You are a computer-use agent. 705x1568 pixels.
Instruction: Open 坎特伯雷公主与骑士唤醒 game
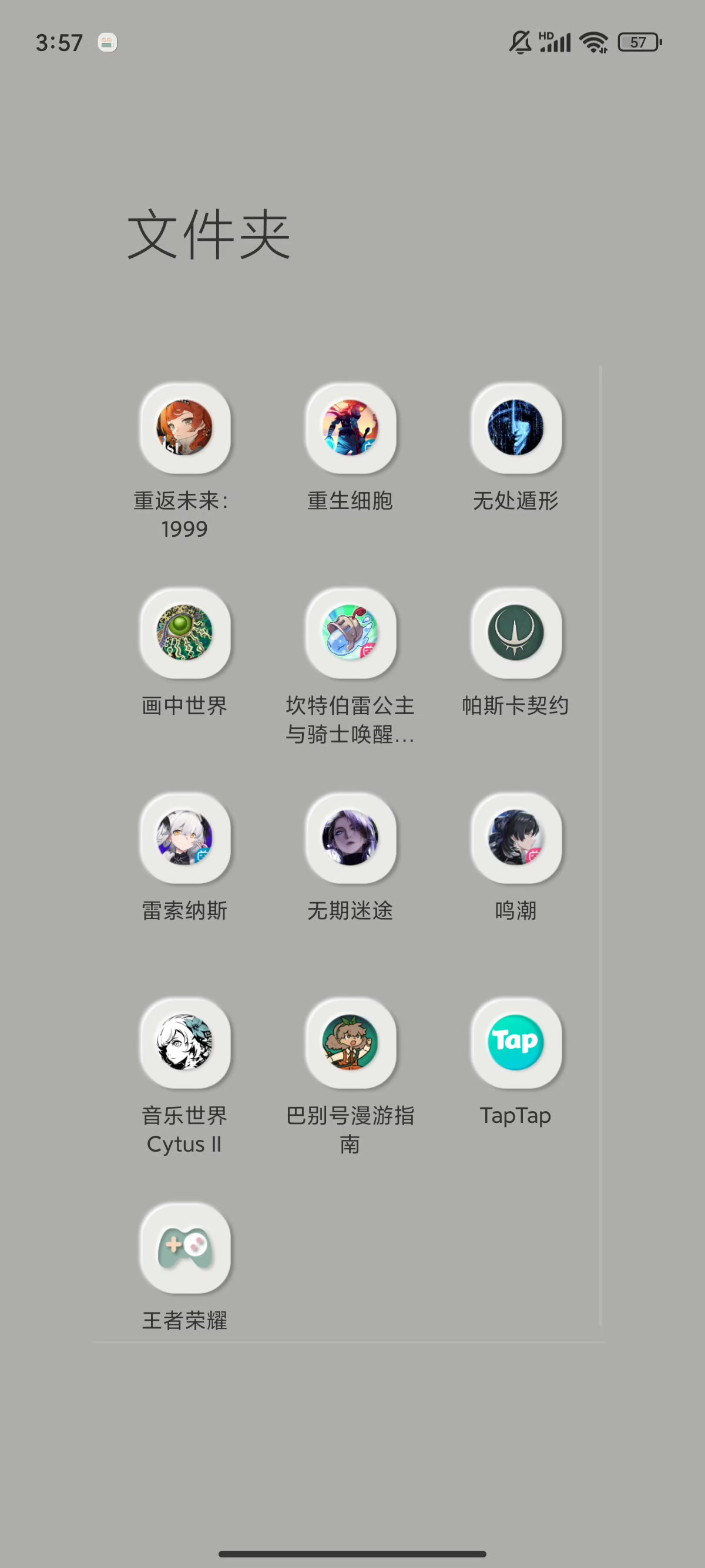[x=351, y=633]
